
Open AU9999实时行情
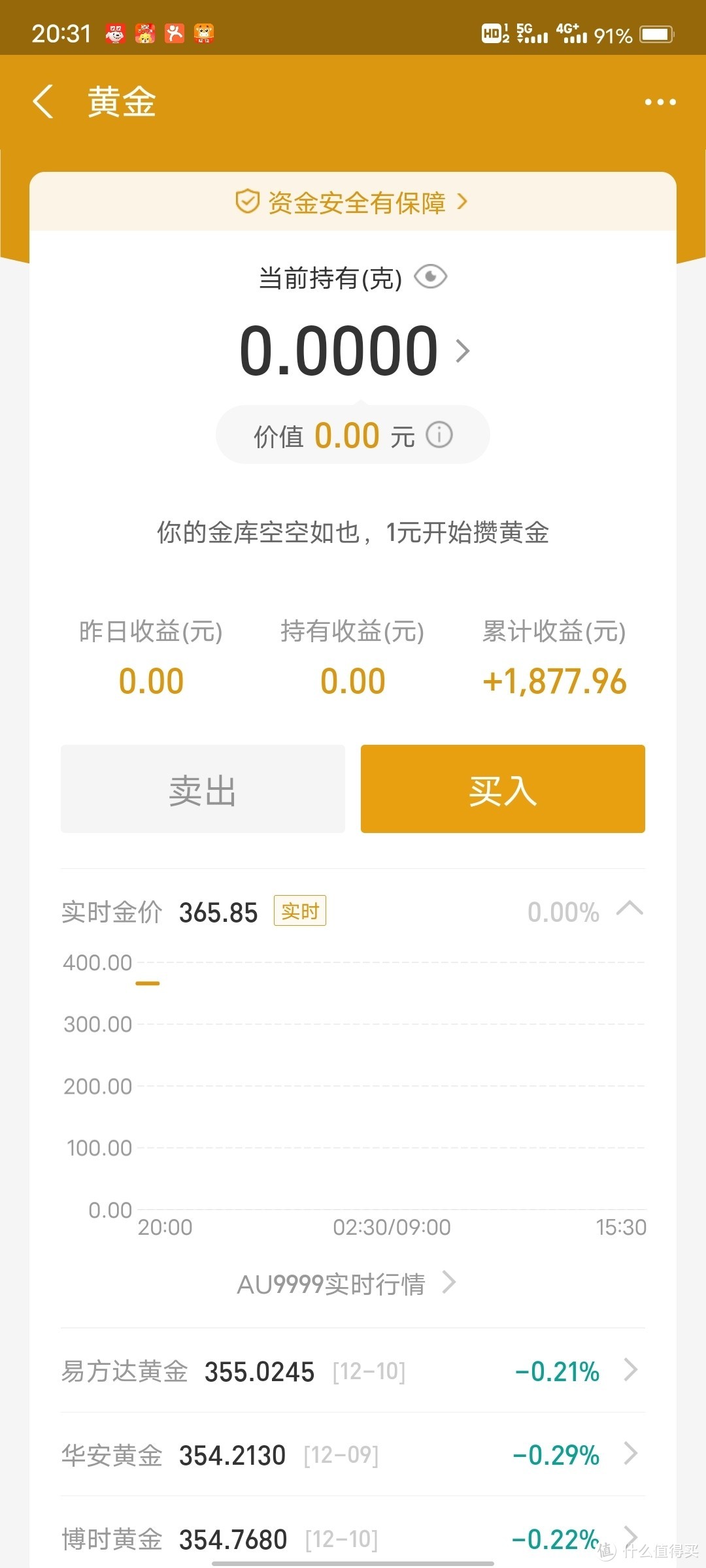coord(346,1284)
